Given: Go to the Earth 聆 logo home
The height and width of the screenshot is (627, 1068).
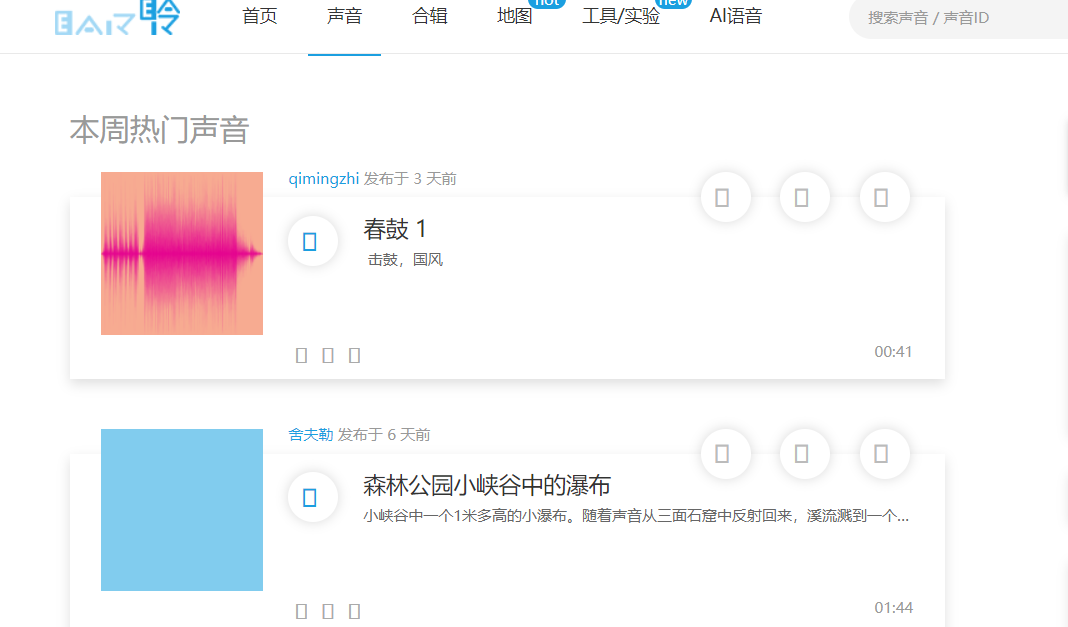Looking at the screenshot, I should click(118, 18).
